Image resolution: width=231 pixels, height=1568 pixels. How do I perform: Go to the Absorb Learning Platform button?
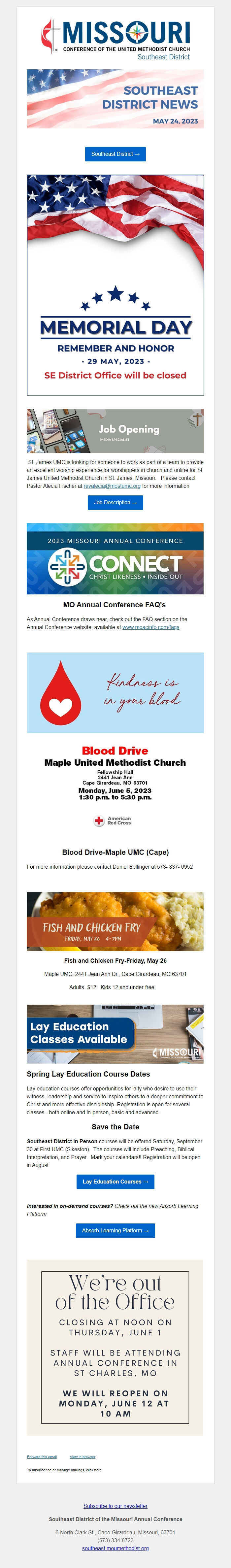point(115,1230)
